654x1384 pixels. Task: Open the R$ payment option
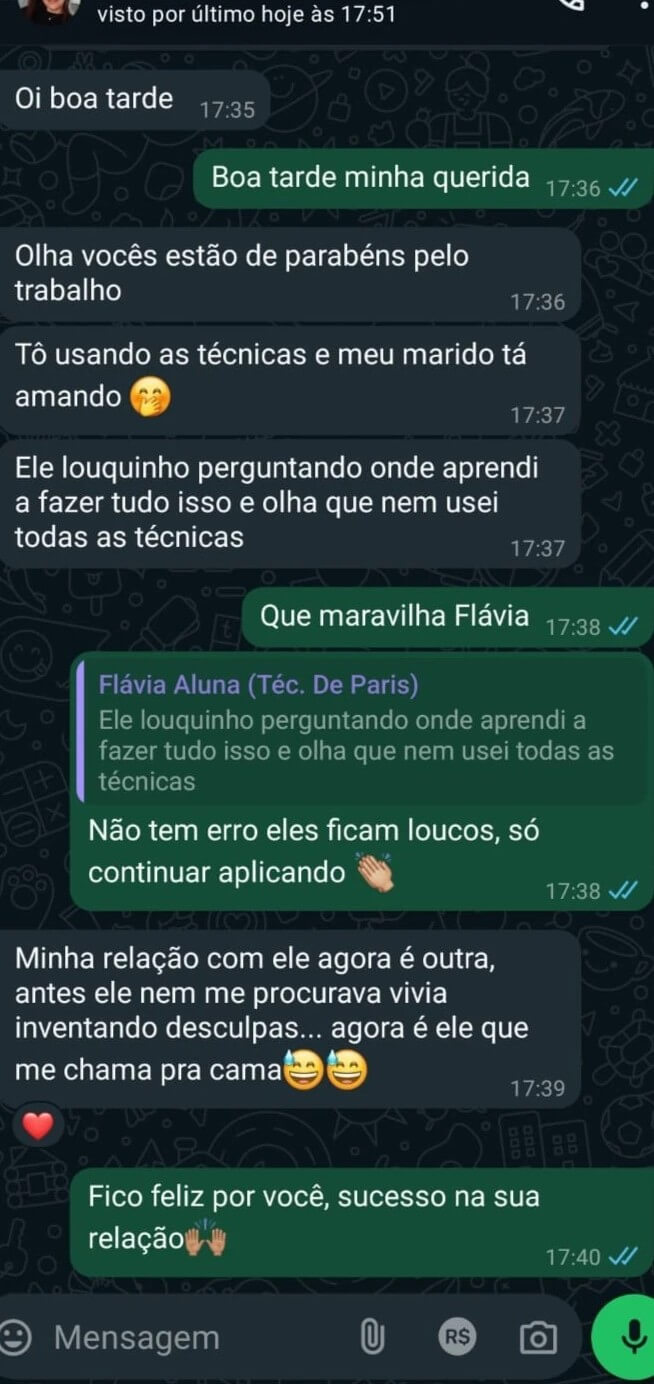tap(459, 1337)
